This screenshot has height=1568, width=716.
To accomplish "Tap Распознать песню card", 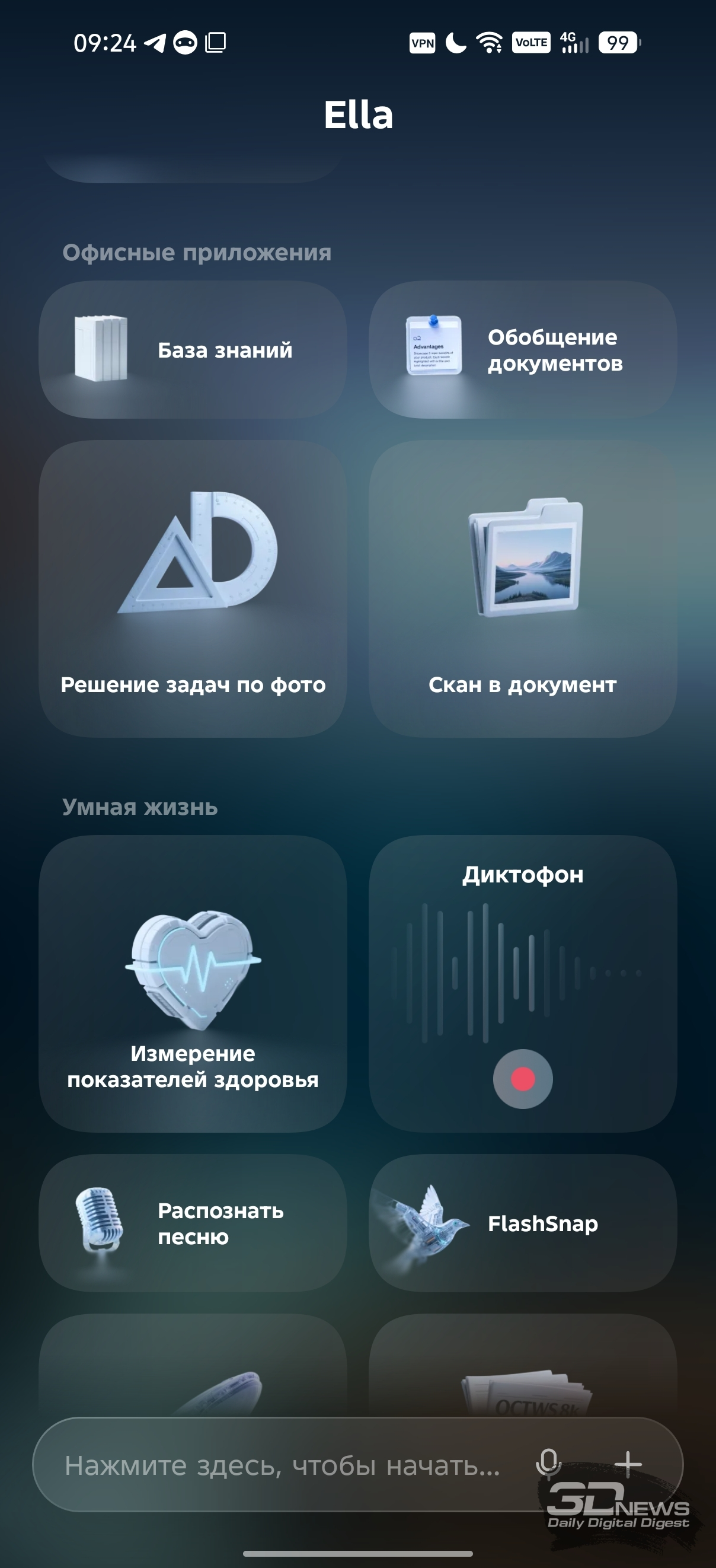I will pos(193,1223).
